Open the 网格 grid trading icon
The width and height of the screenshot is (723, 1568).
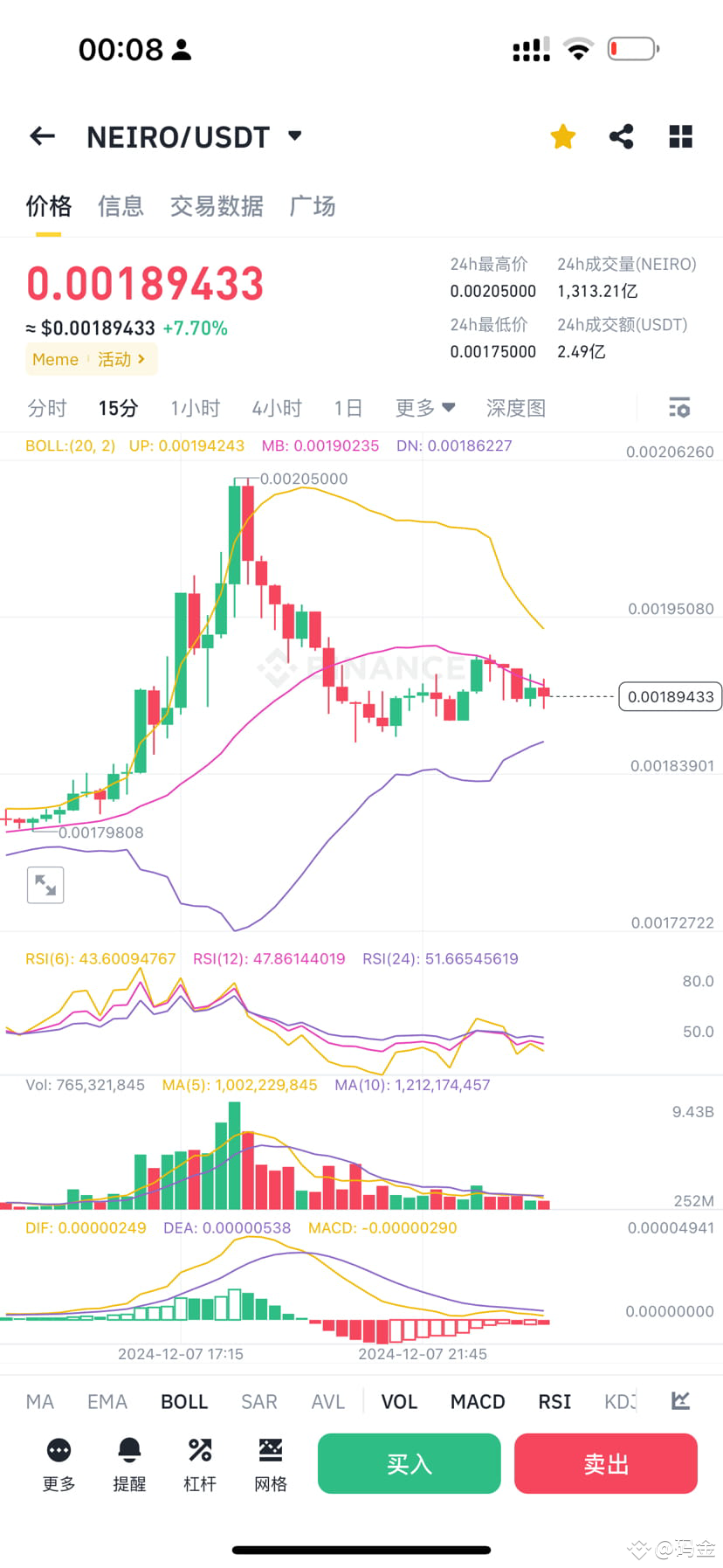tap(270, 1461)
